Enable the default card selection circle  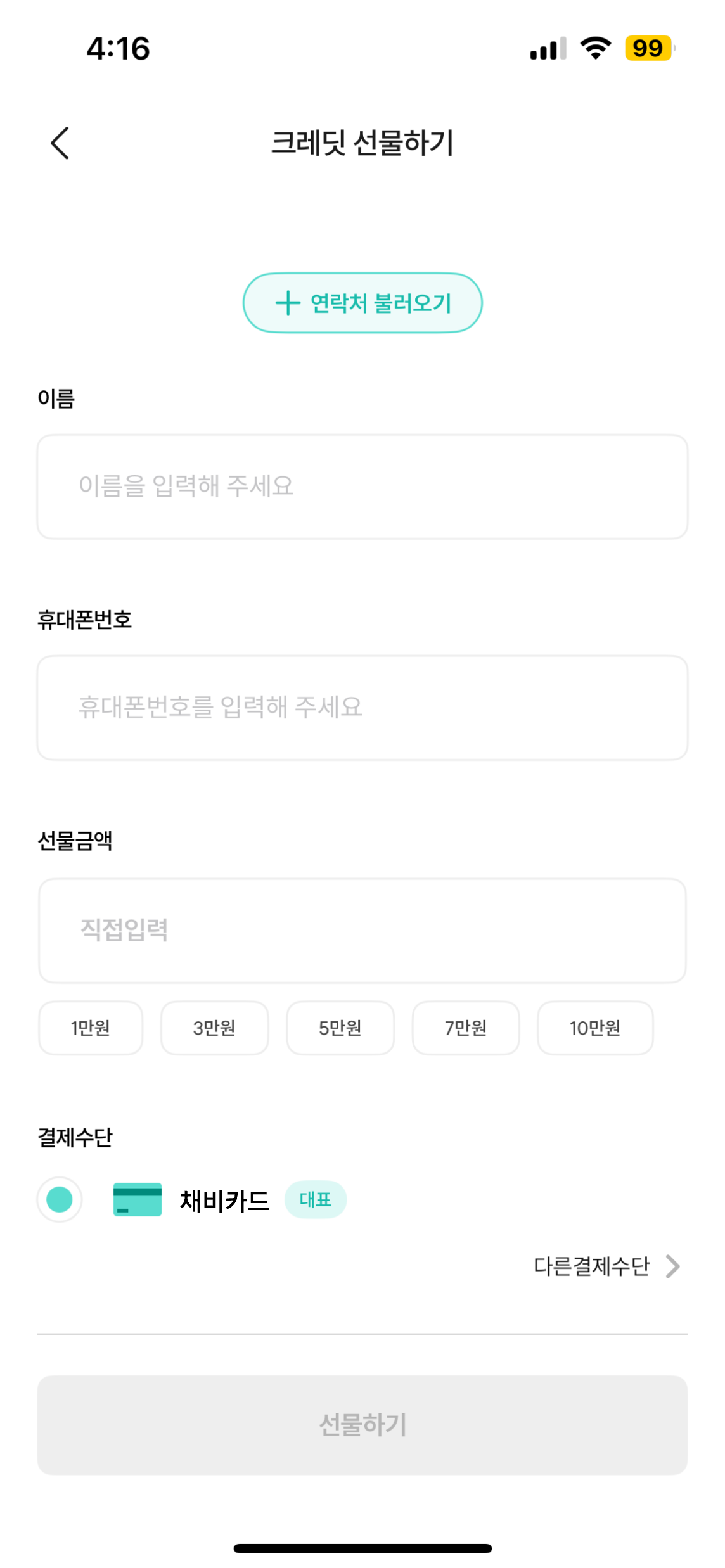(59, 1199)
